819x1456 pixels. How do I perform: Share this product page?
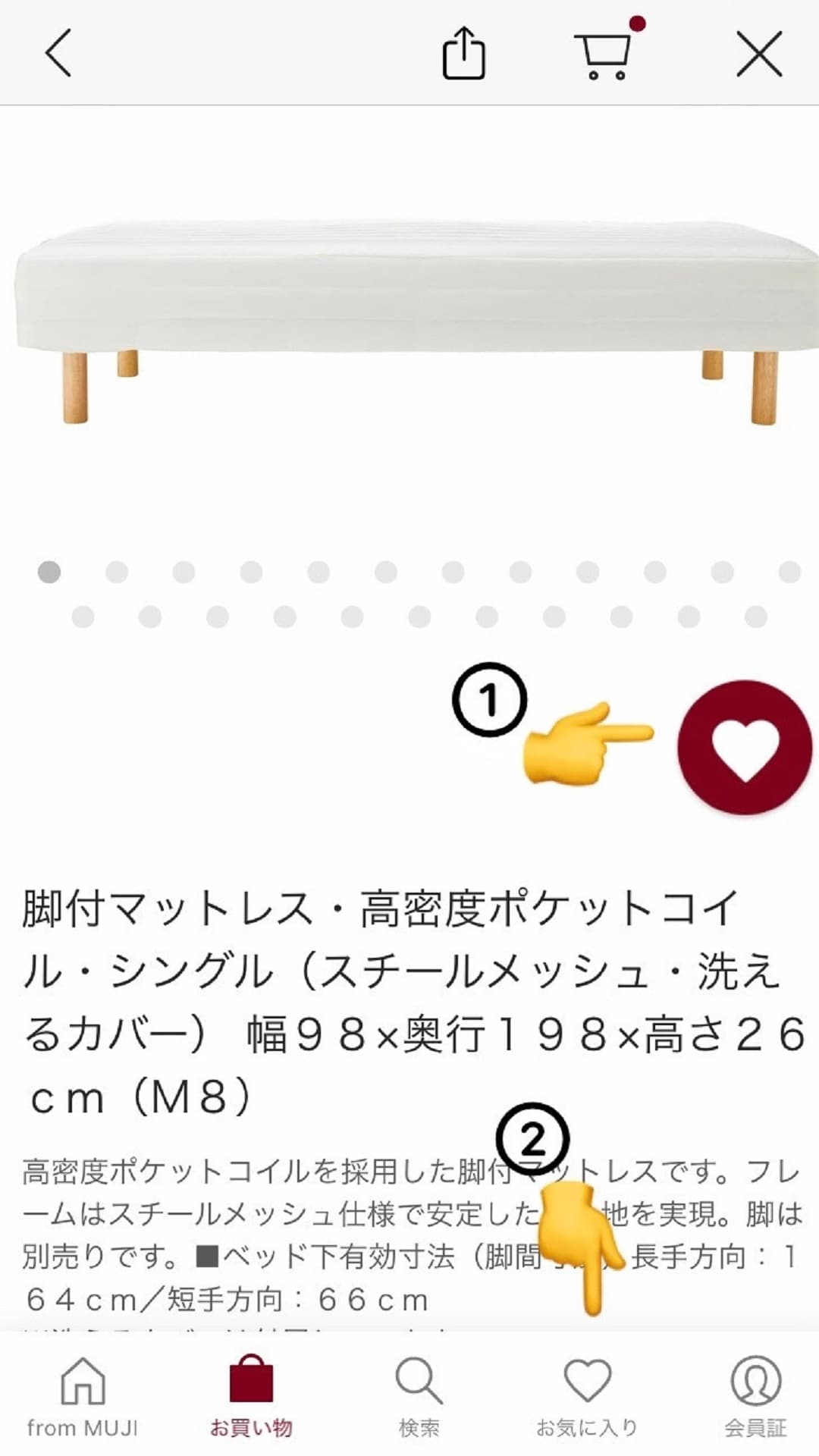click(463, 53)
